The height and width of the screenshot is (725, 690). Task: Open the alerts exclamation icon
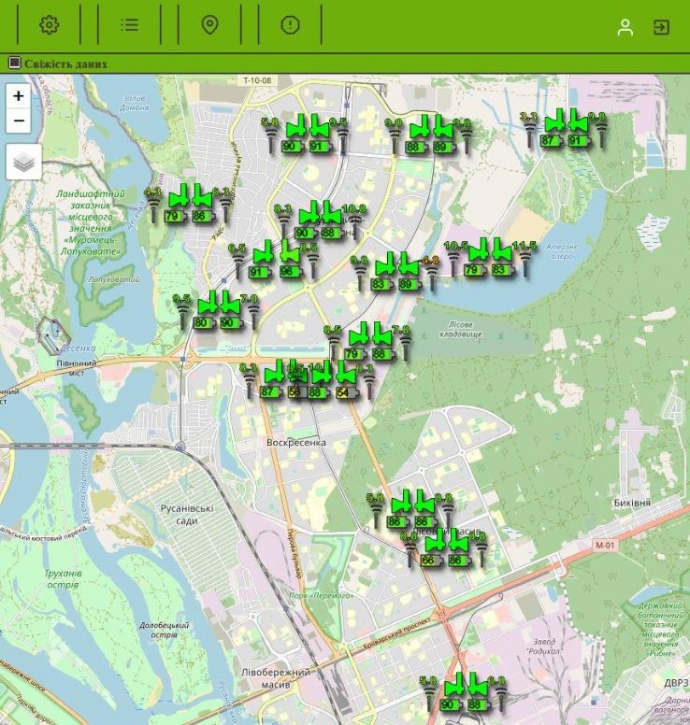[290, 25]
